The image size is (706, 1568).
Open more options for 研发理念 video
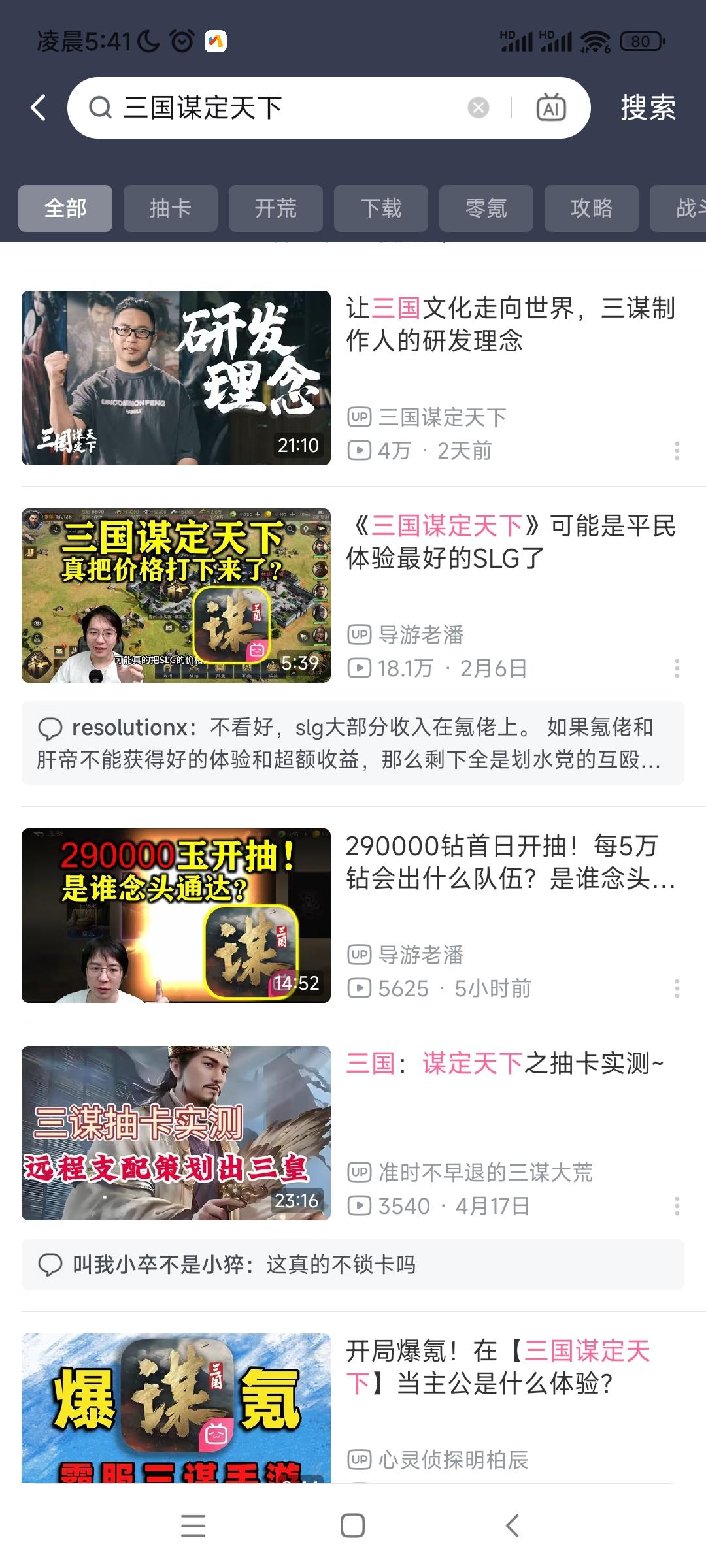677,450
